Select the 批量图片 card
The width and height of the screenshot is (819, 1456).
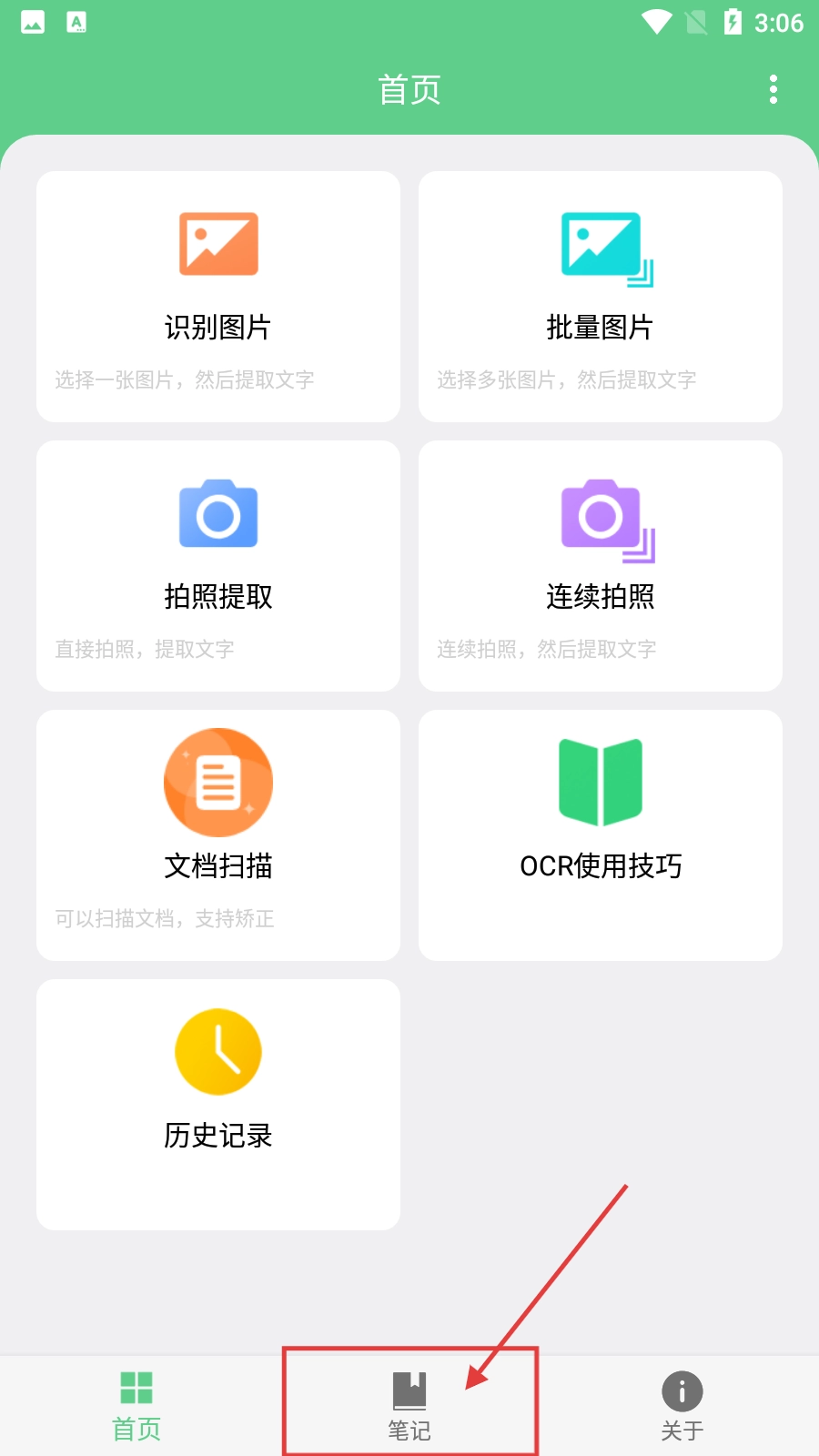(x=601, y=297)
